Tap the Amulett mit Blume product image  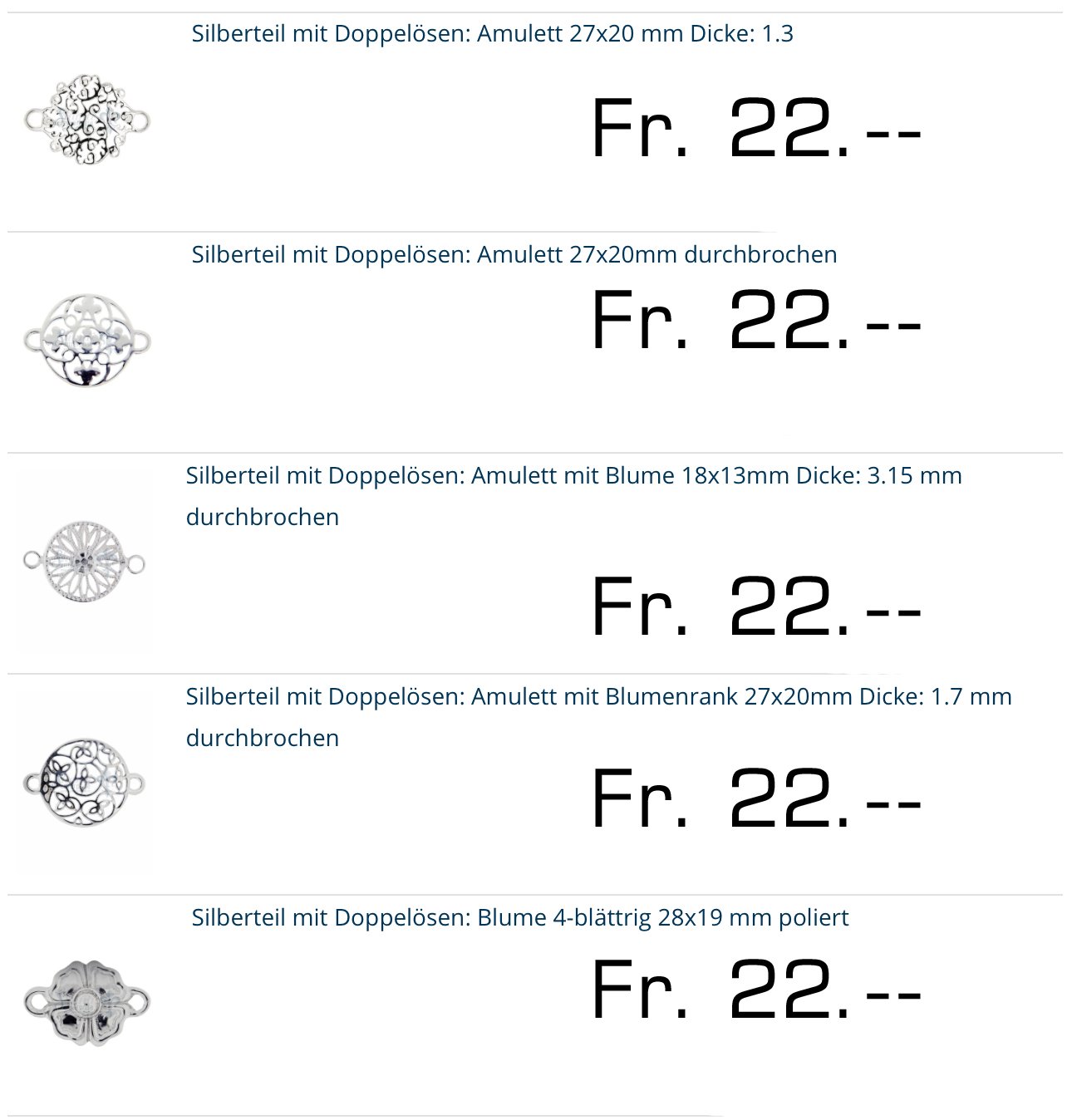(x=85, y=562)
